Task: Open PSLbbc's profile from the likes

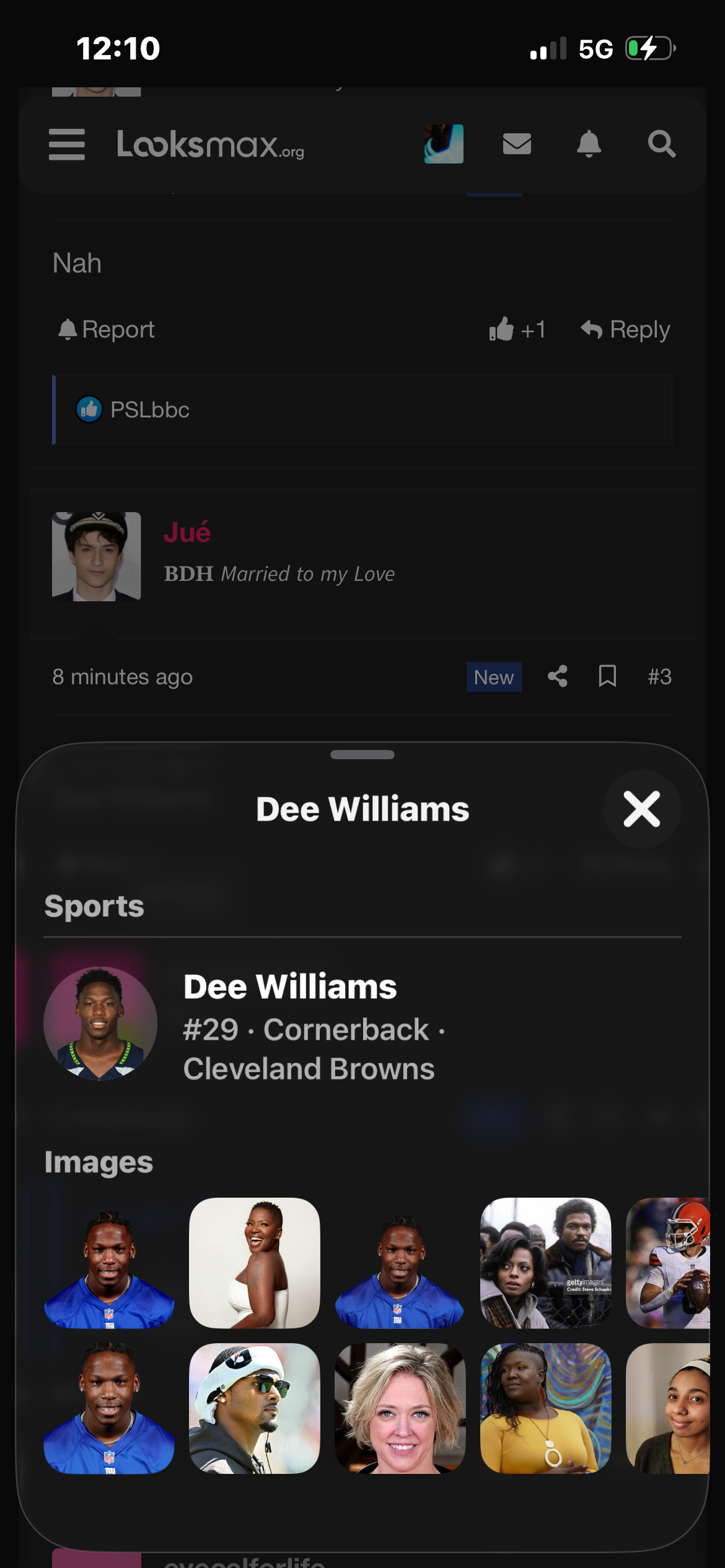Action: 149,410
